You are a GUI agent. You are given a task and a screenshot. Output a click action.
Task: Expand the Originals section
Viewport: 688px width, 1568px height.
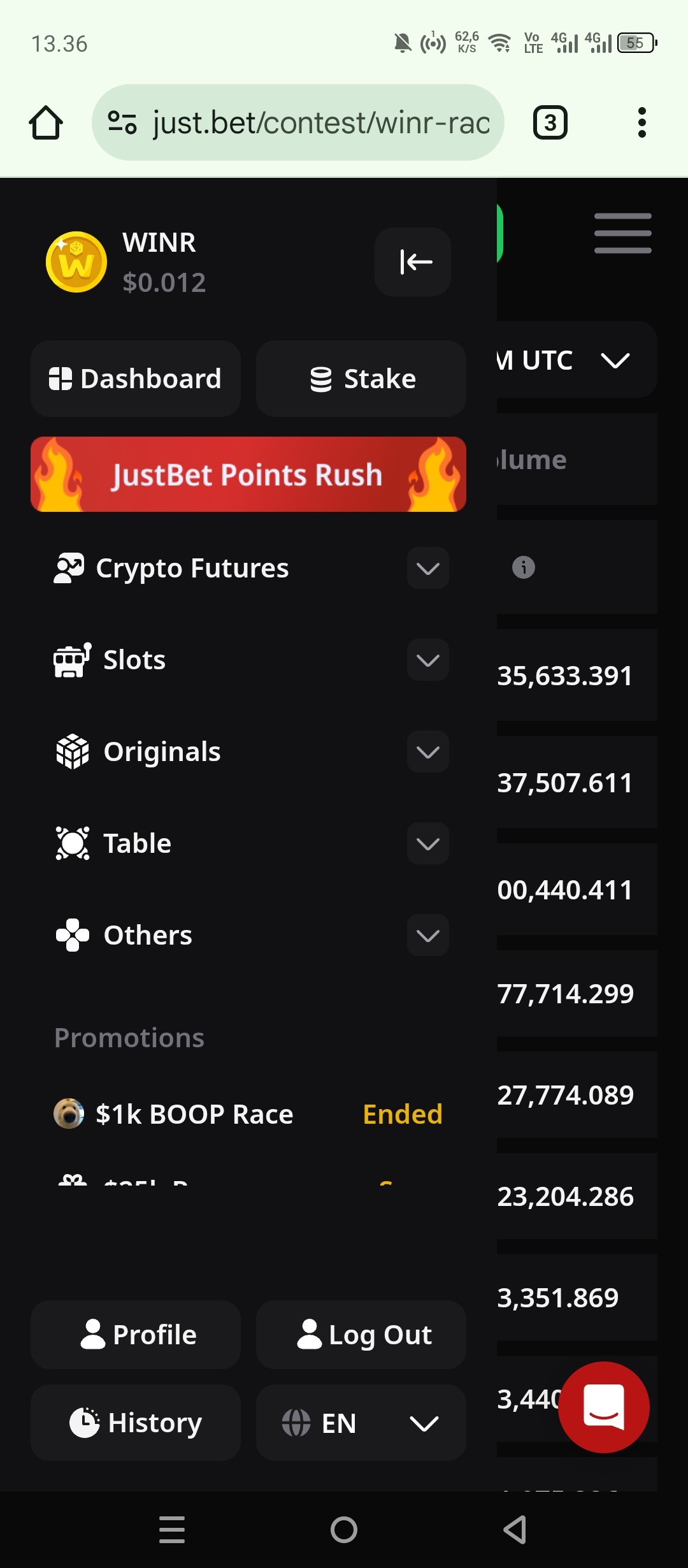(x=428, y=751)
